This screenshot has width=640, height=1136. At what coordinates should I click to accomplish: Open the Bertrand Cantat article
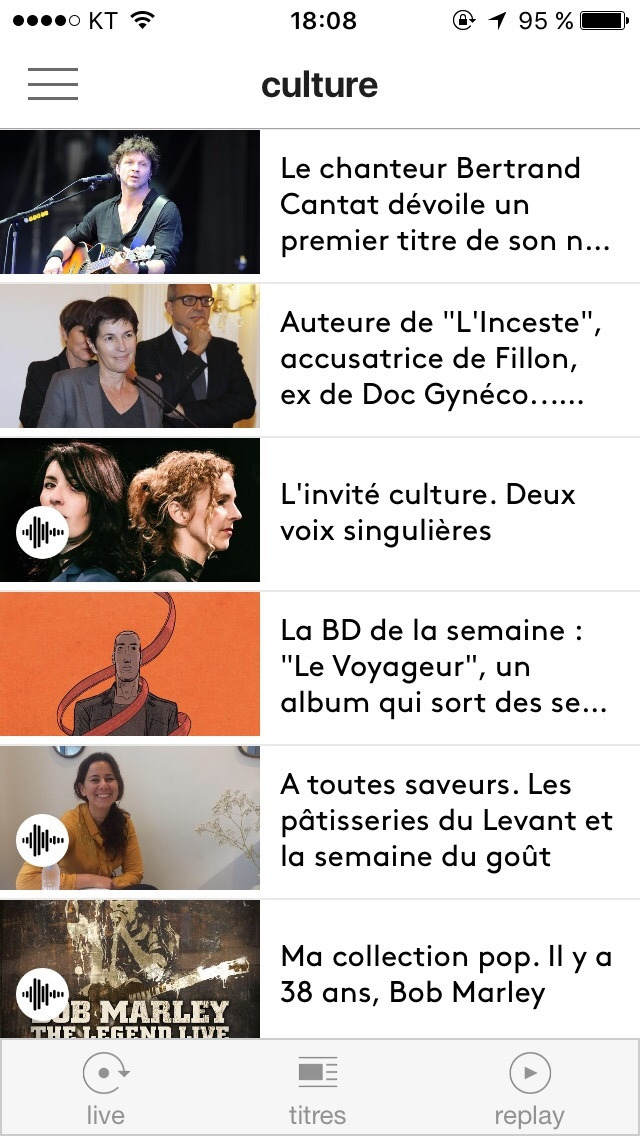click(x=445, y=205)
